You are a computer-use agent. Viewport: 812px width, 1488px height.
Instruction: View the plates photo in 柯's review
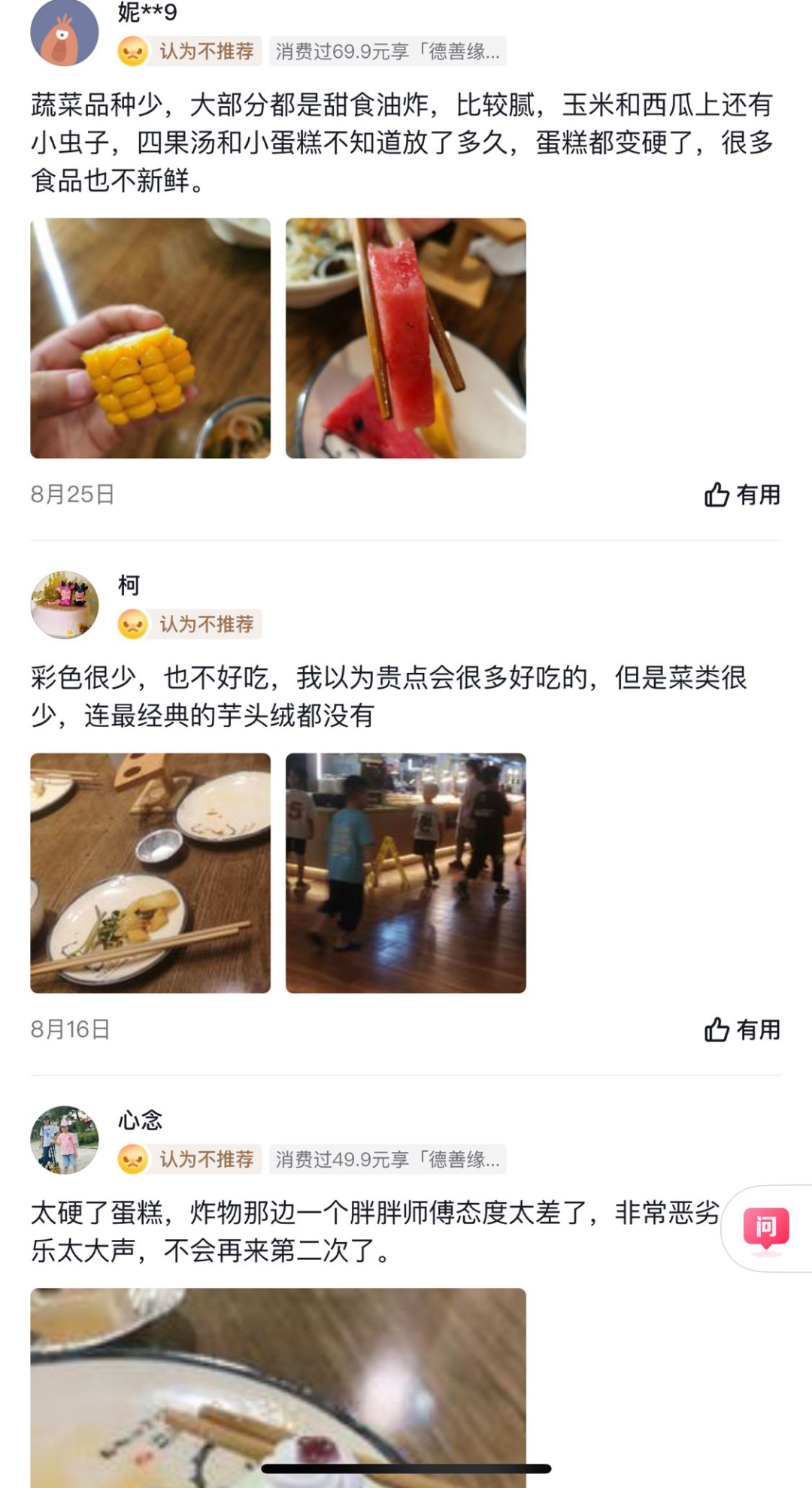150,873
